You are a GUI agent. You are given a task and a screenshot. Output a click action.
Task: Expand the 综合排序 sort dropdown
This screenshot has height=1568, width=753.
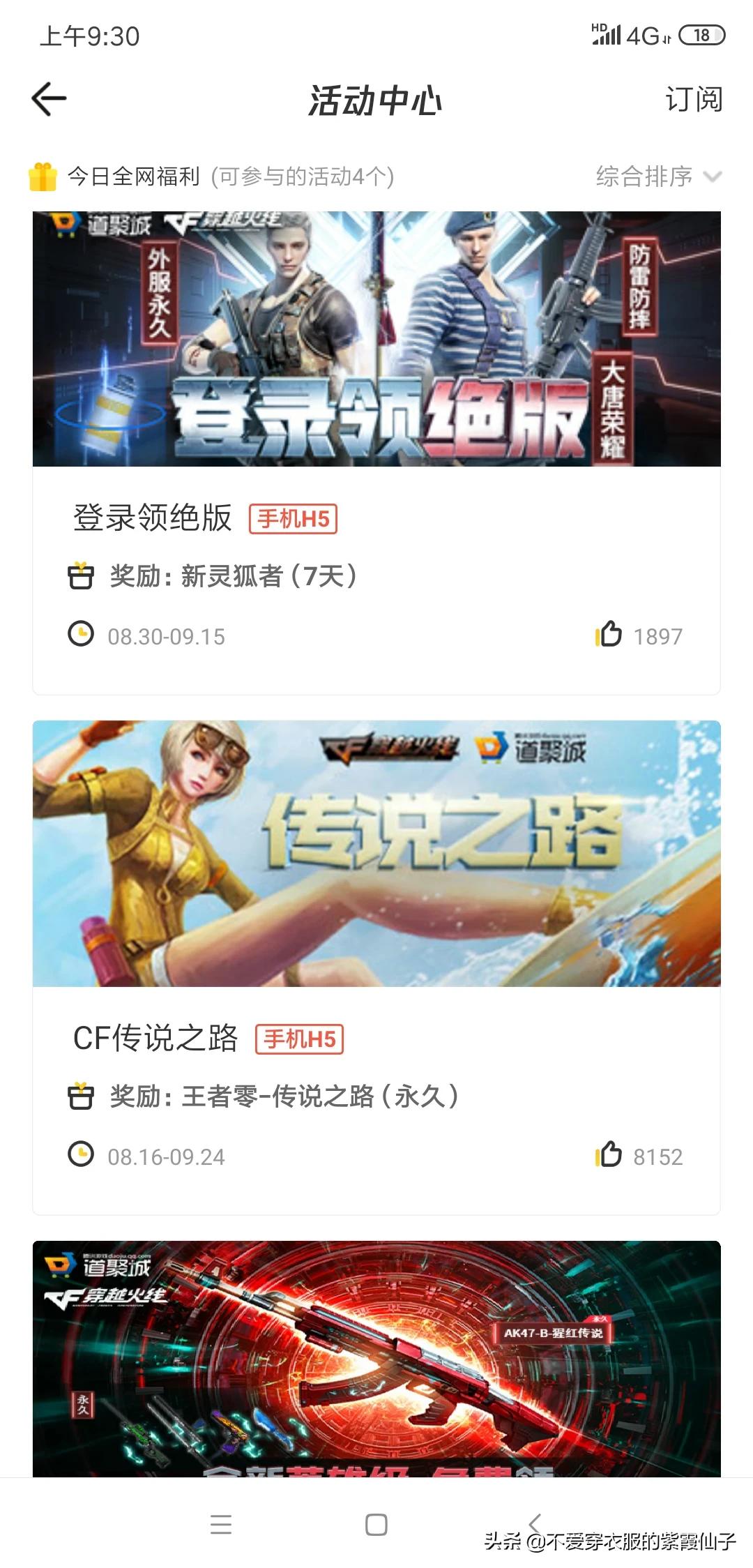[x=657, y=176]
